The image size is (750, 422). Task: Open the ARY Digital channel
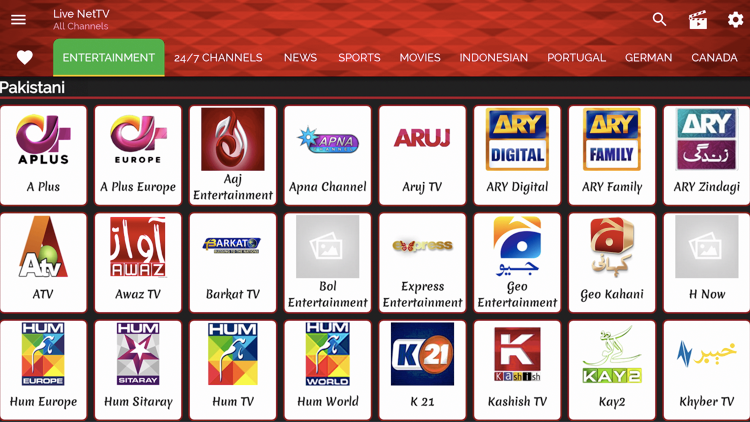pos(517,155)
